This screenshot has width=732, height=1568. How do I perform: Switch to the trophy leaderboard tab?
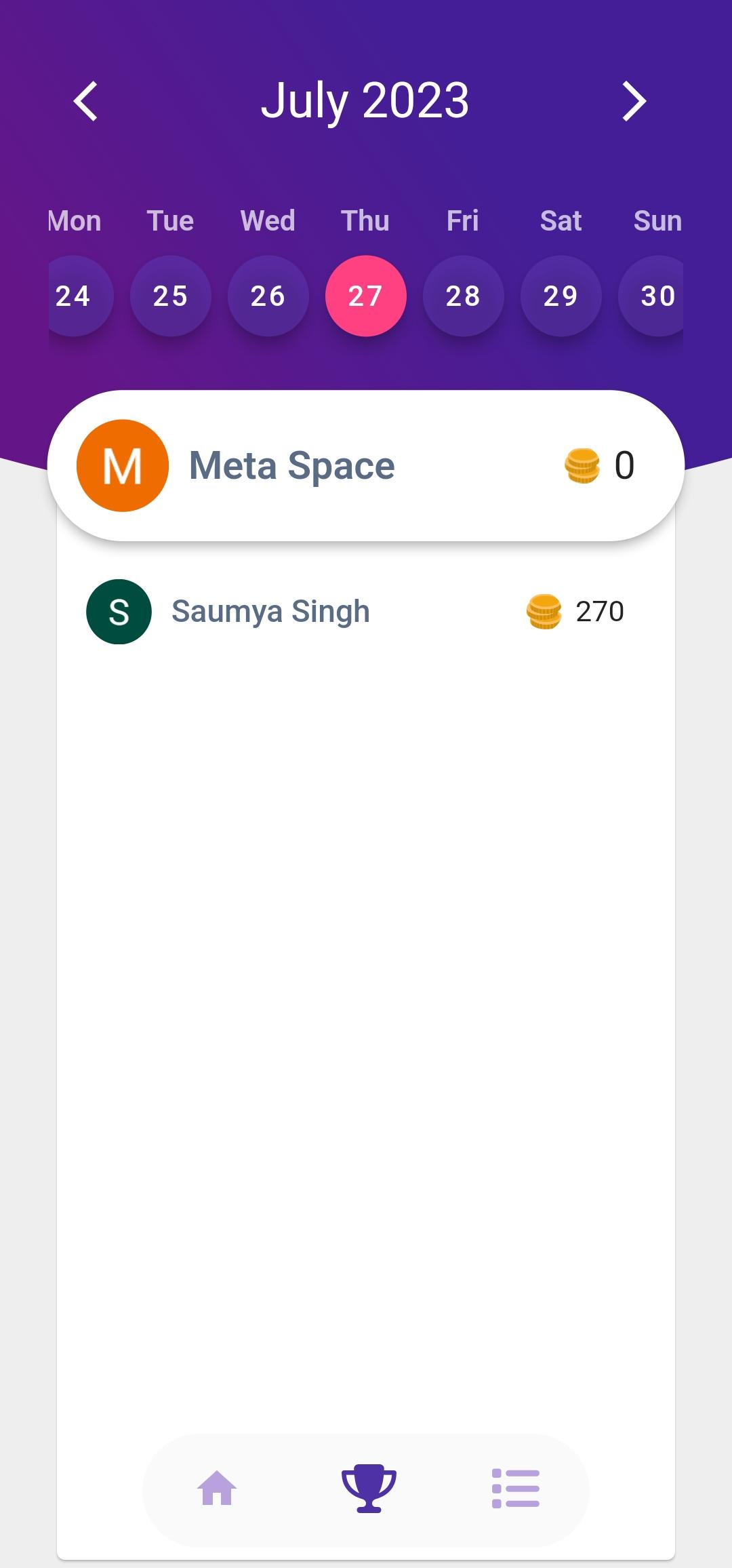coord(369,1488)
